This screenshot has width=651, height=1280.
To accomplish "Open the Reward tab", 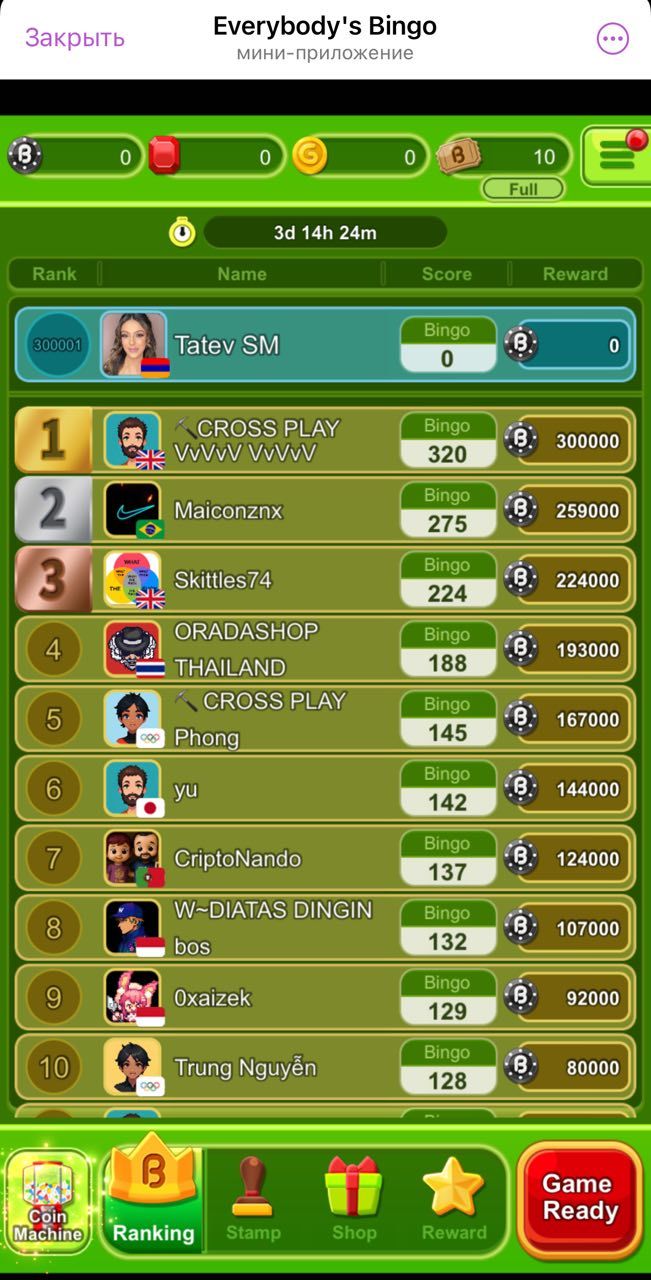I will (453, 1200).
